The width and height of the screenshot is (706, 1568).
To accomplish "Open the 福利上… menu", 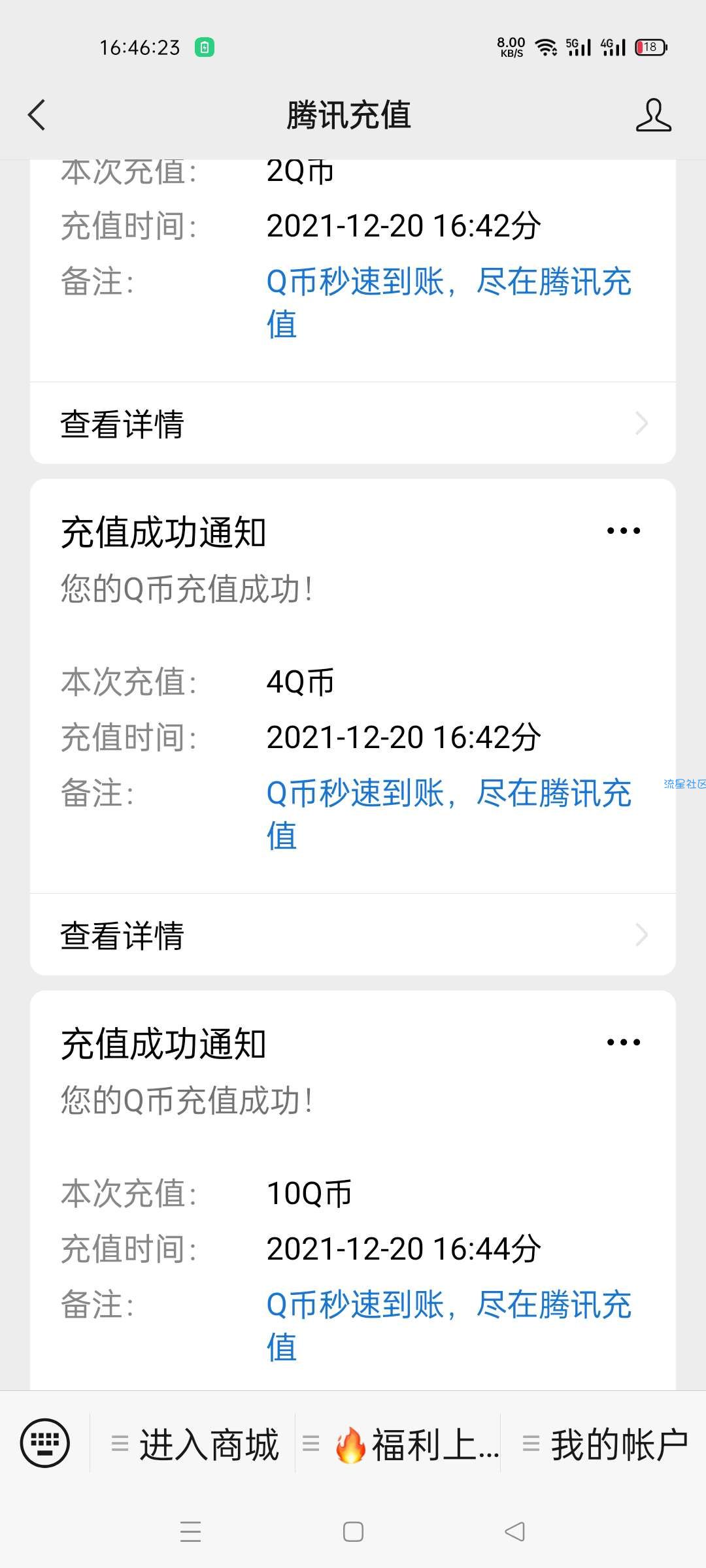I will [x=399, y=1444].
